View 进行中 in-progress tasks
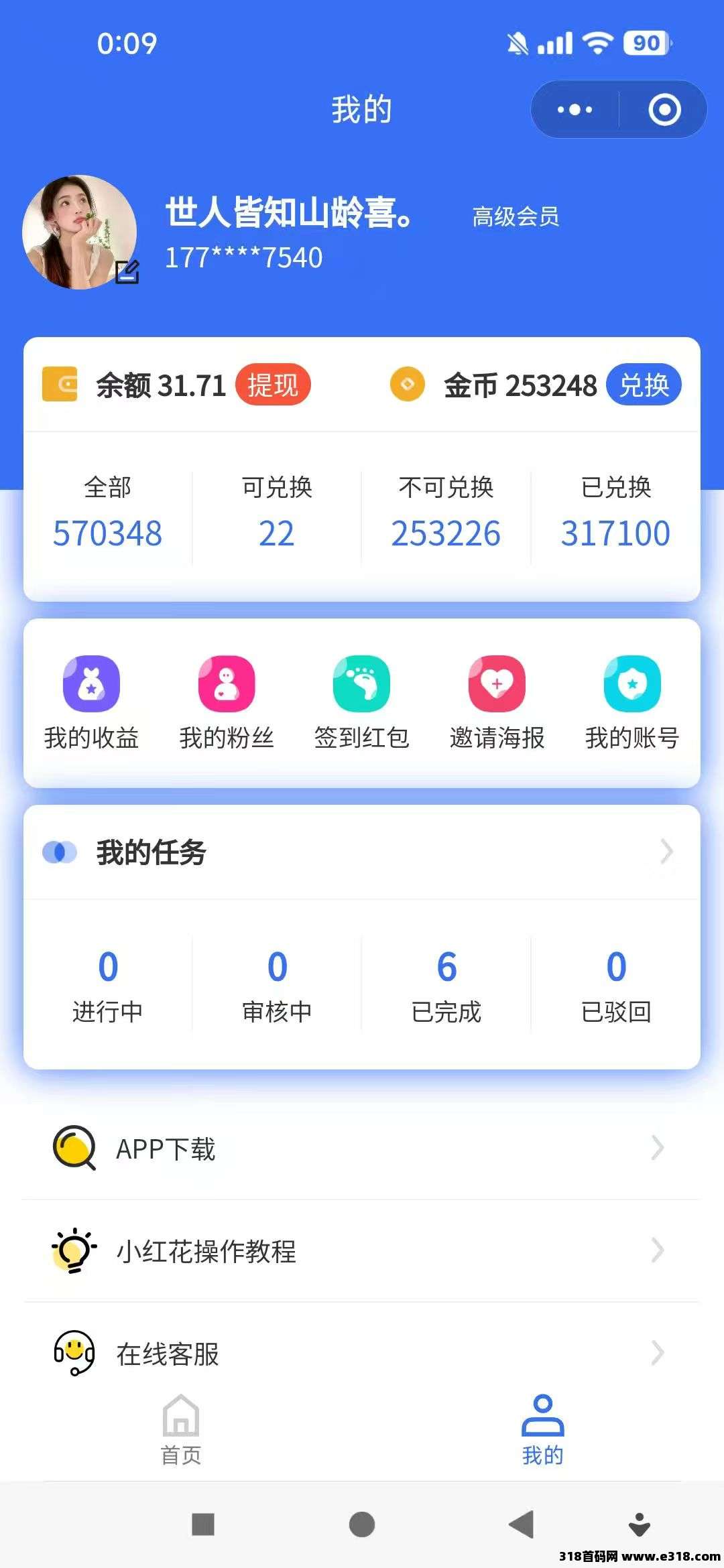The height and width of the screenshot is (1568, 724). tap(108, 984)
